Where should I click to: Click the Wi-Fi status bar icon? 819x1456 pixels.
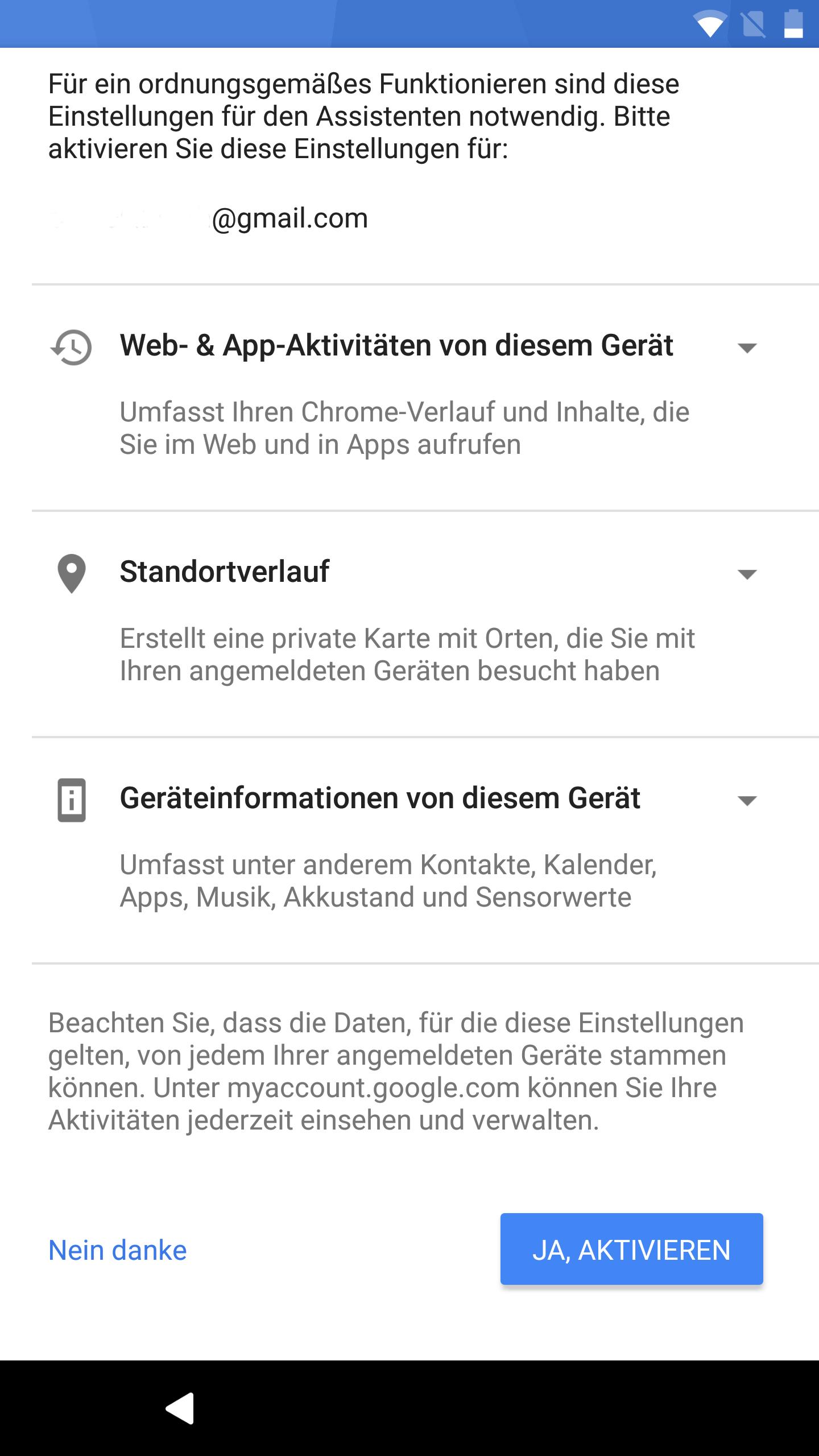click(x=709, y=25)
